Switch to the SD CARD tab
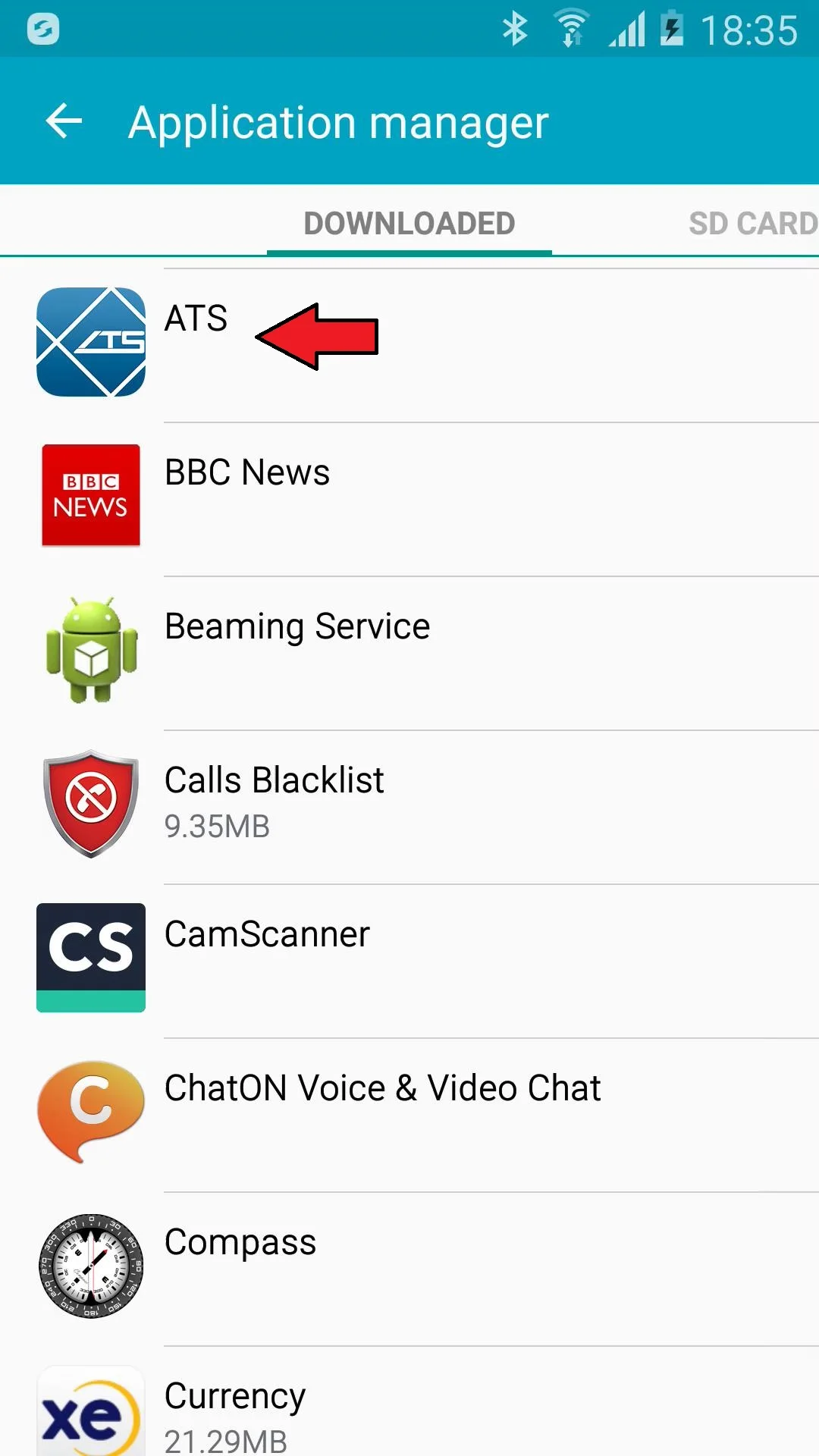This screenshot has height=1456, width=819. point(751,224)
